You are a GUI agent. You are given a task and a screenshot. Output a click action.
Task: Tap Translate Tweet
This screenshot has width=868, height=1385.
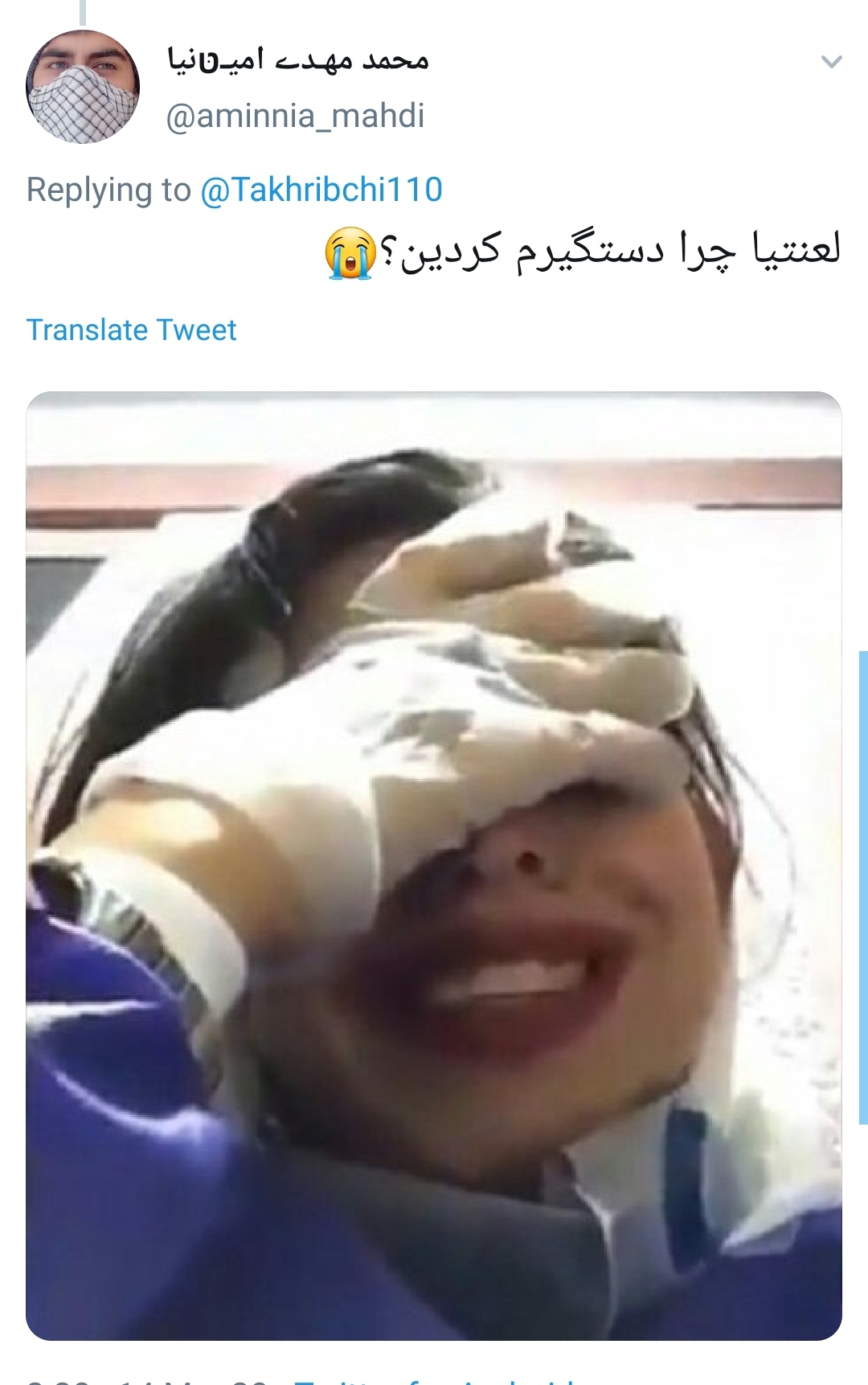(131, 330)
